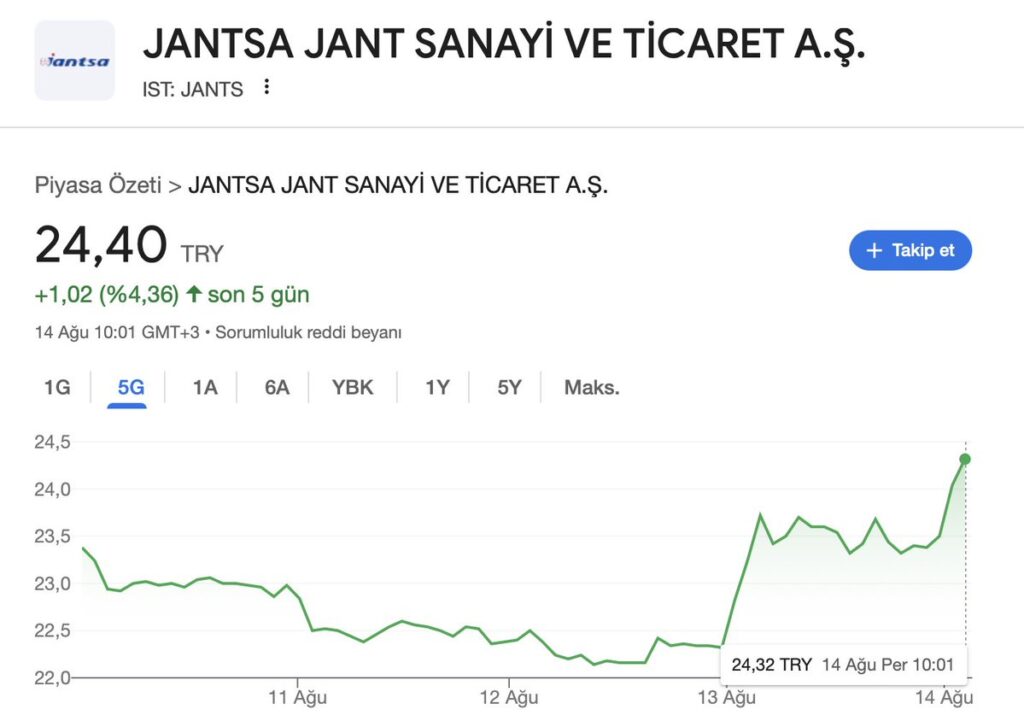This screenshot has width=1024, height=721.
Task: Switch to the 5Y chart range
Action: (510, 387)
